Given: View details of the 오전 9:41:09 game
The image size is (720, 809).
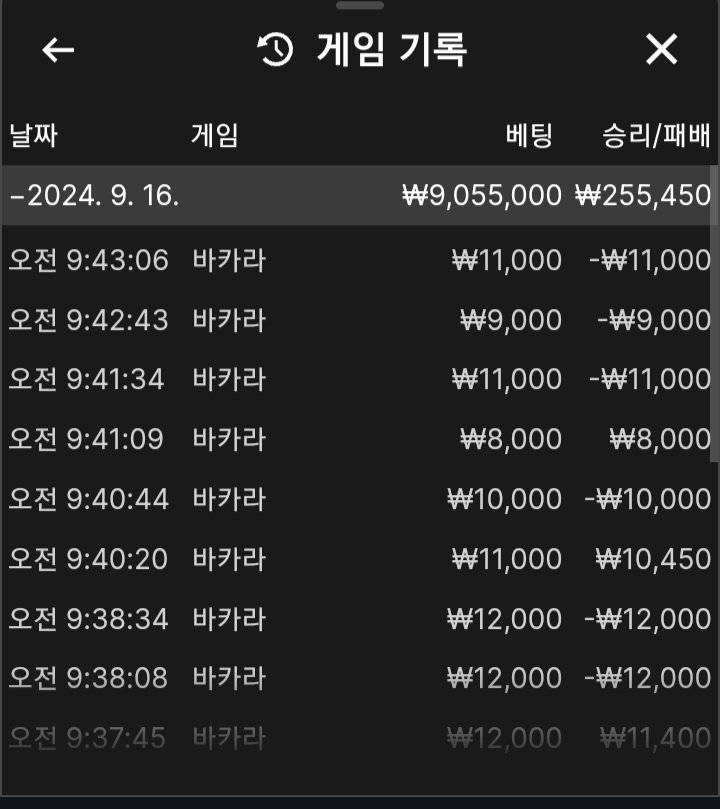Looking at the screenshot, I should point(358,438).
